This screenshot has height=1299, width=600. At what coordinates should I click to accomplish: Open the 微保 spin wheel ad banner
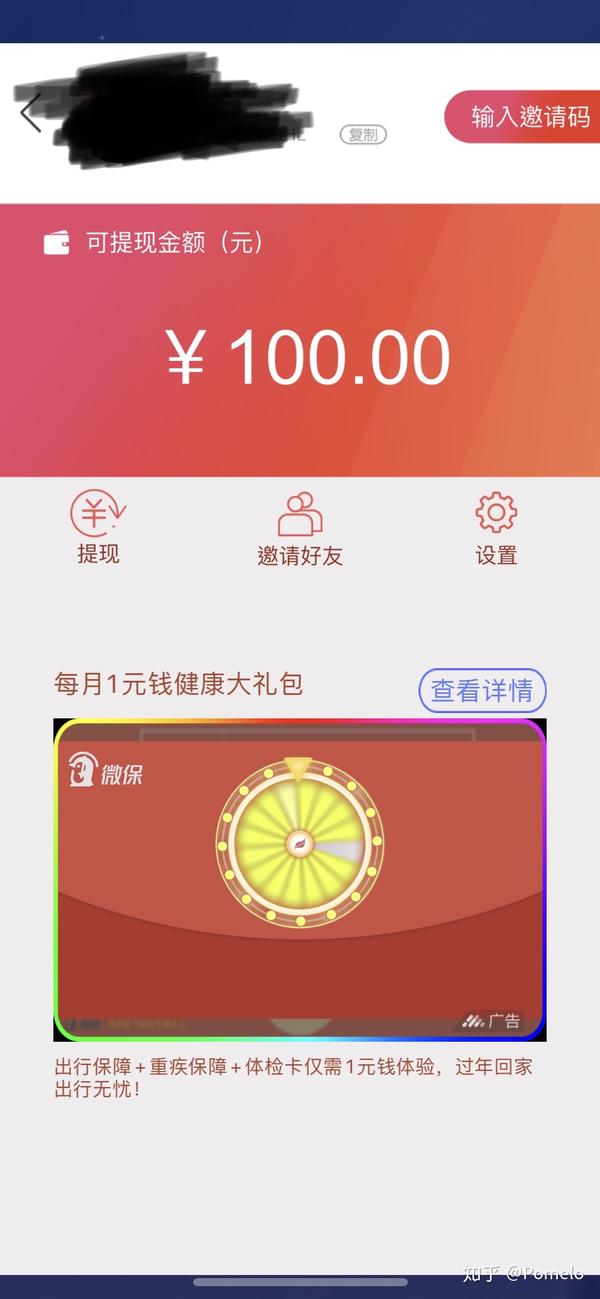[300, 880]
